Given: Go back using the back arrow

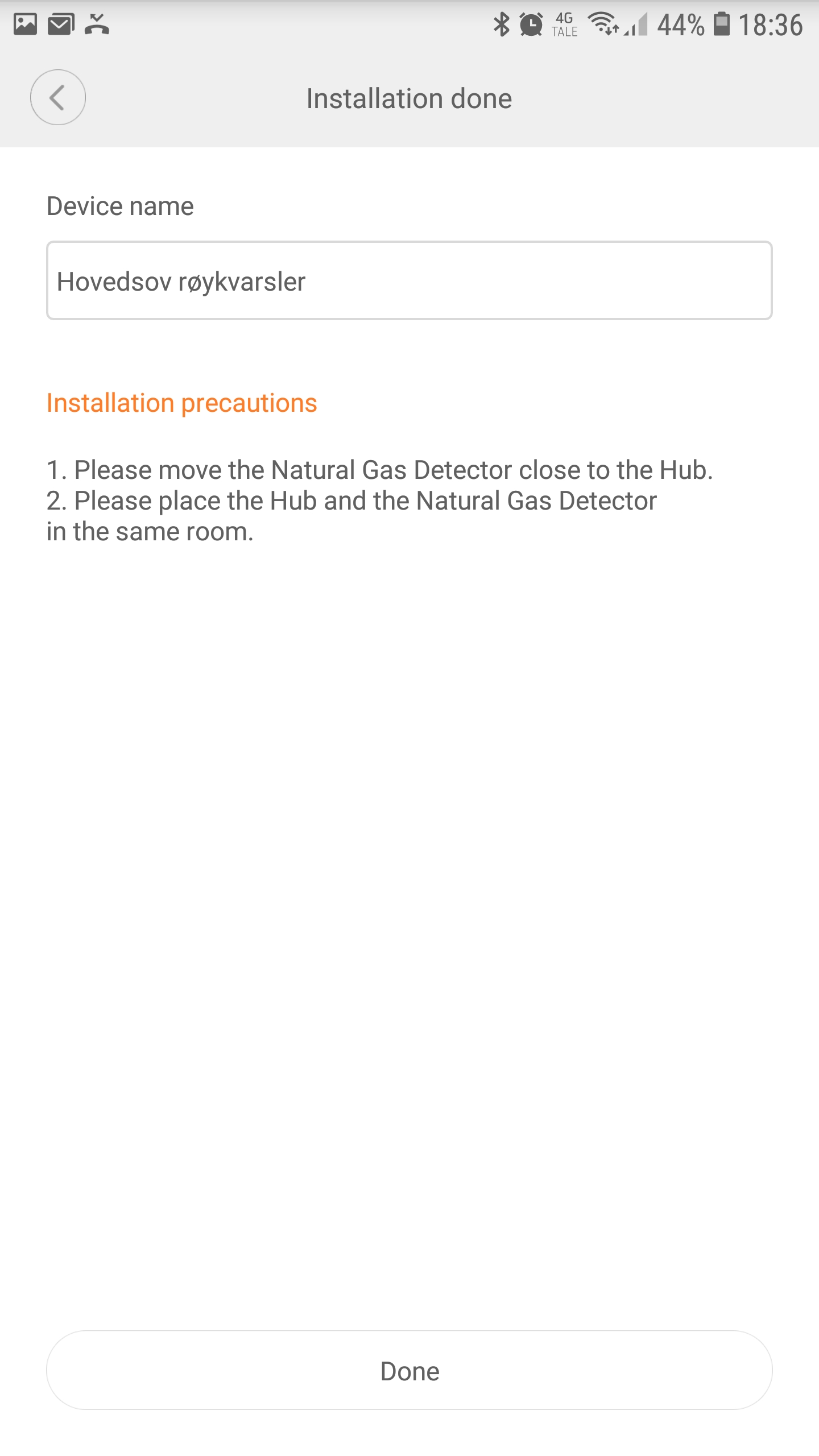Looking at the screenshot, I should click(x=57, y=97).
